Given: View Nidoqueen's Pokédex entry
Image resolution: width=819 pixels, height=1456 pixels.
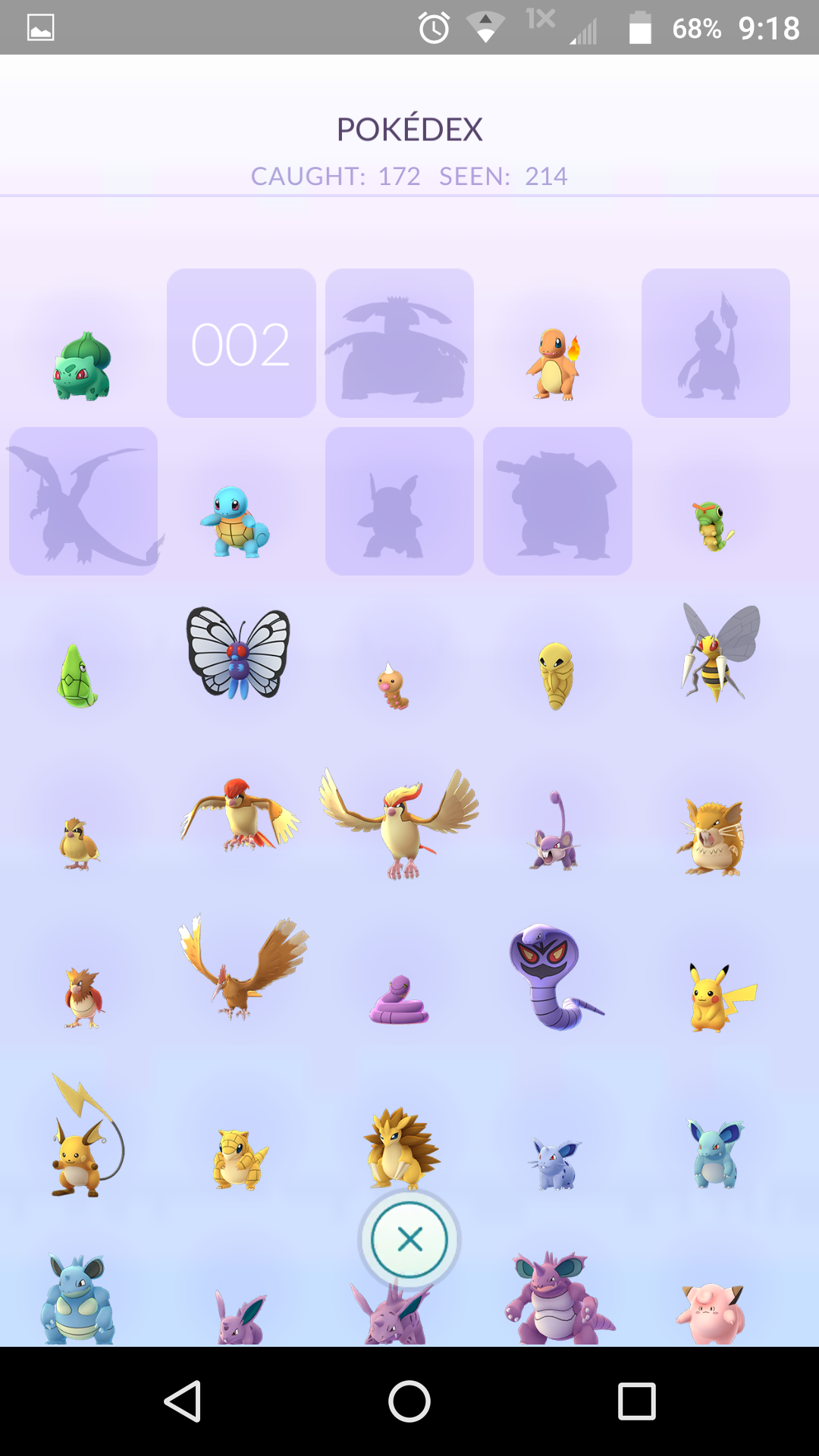Looking at the screenshot, I should pos(77,1299).
